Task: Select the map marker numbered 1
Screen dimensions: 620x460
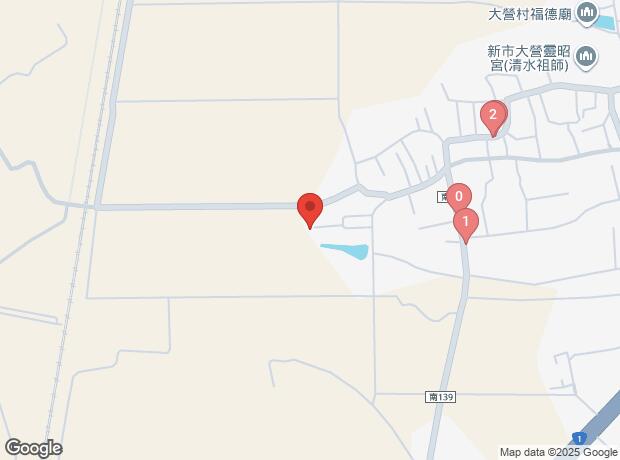Action: [465, 222]
